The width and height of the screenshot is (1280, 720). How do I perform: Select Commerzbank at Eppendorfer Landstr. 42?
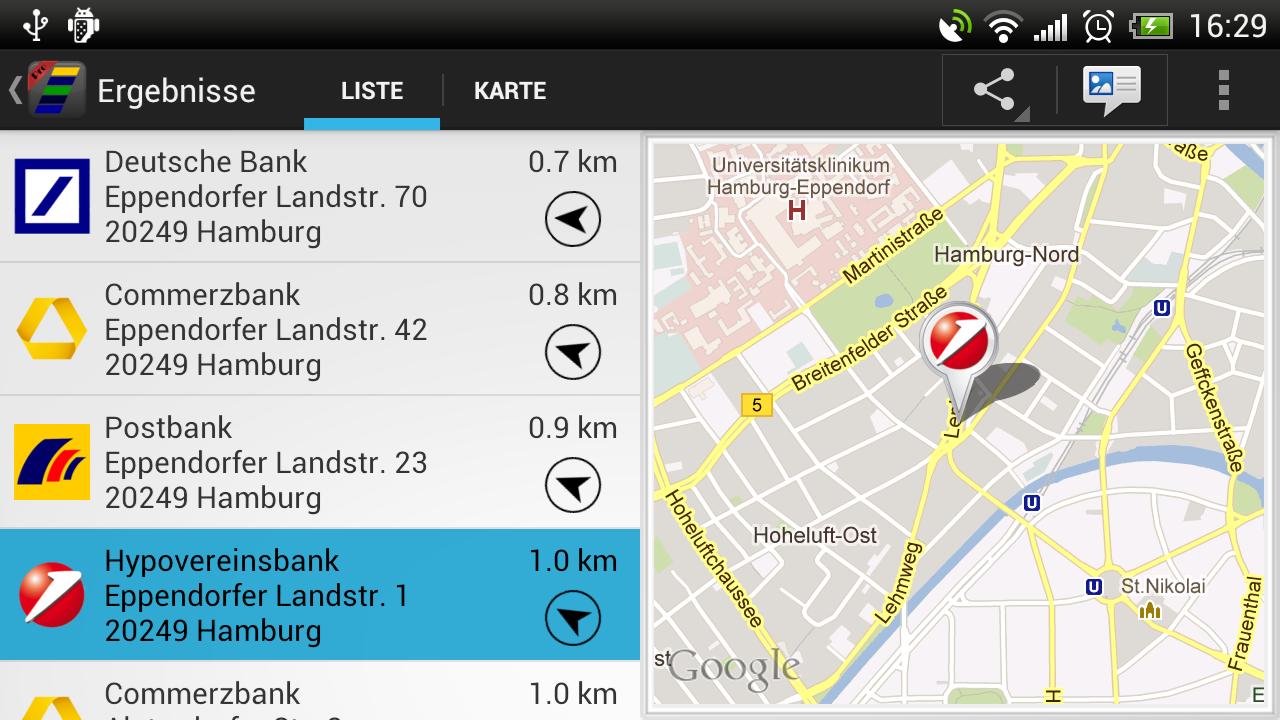(x=265, y=330)
